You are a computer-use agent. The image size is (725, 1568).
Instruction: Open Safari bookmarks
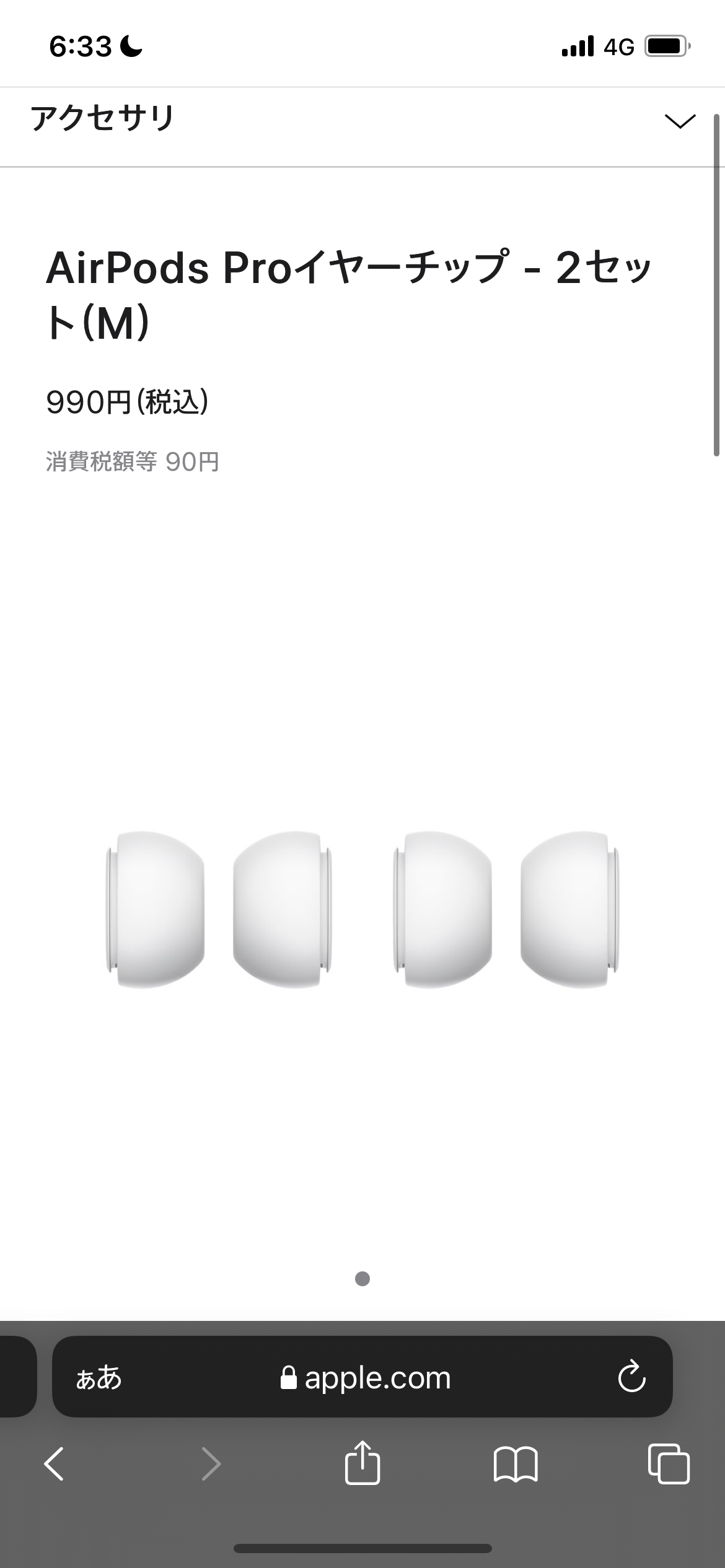click(x=516, y=1465)
